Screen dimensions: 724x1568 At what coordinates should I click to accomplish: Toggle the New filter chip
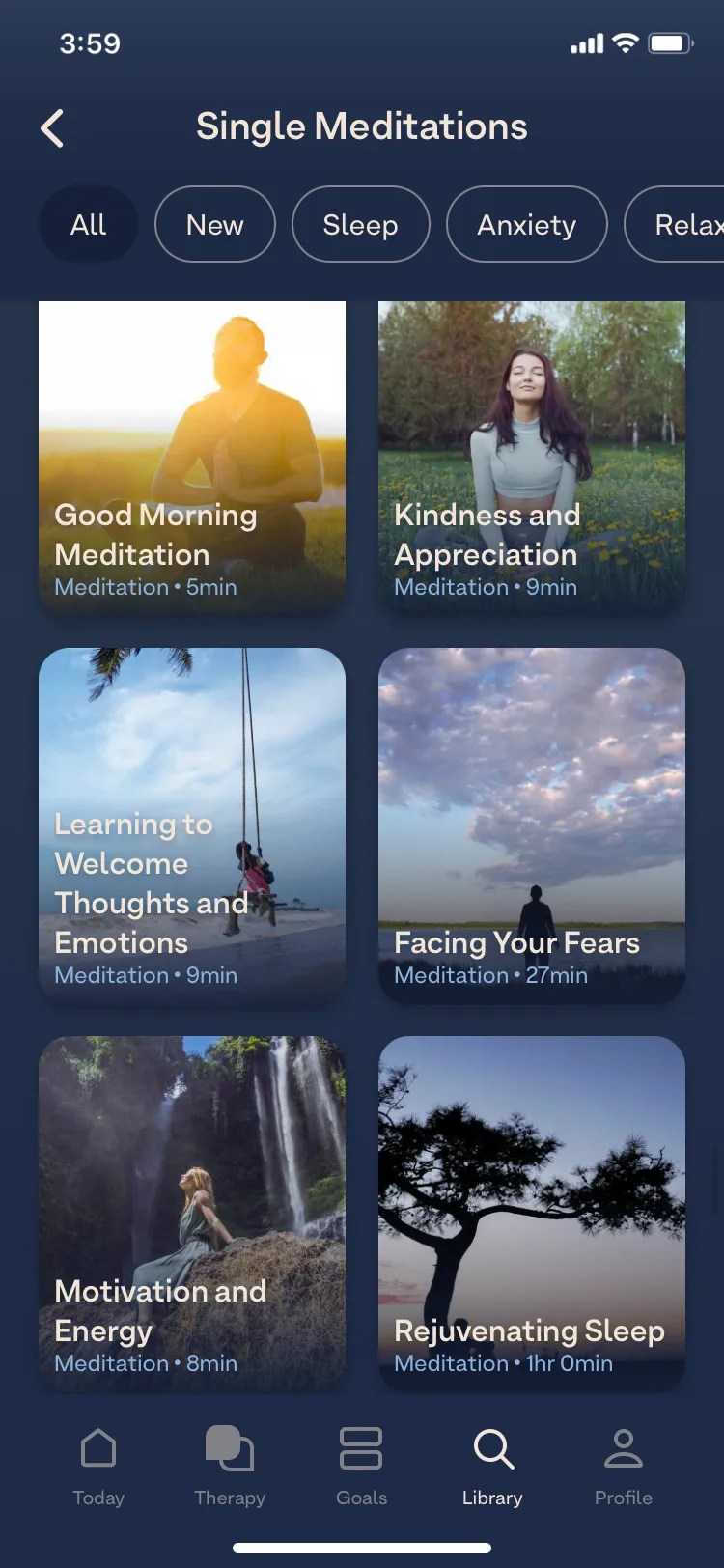click(x=214, y=224)
